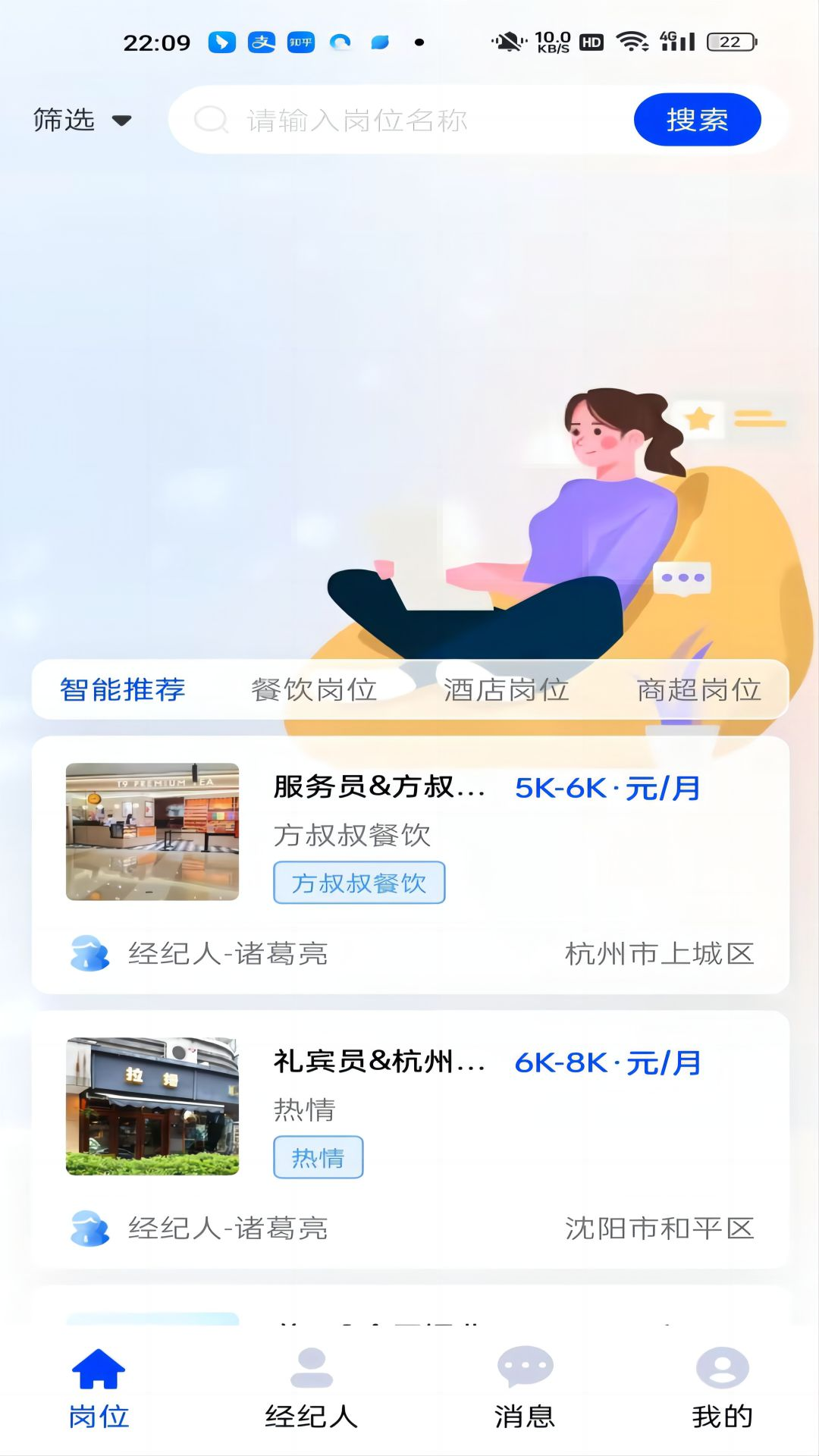Screen dimensions: 819x1456
Task: Switch to the 酒店岗位 tab
Action: 506,689
